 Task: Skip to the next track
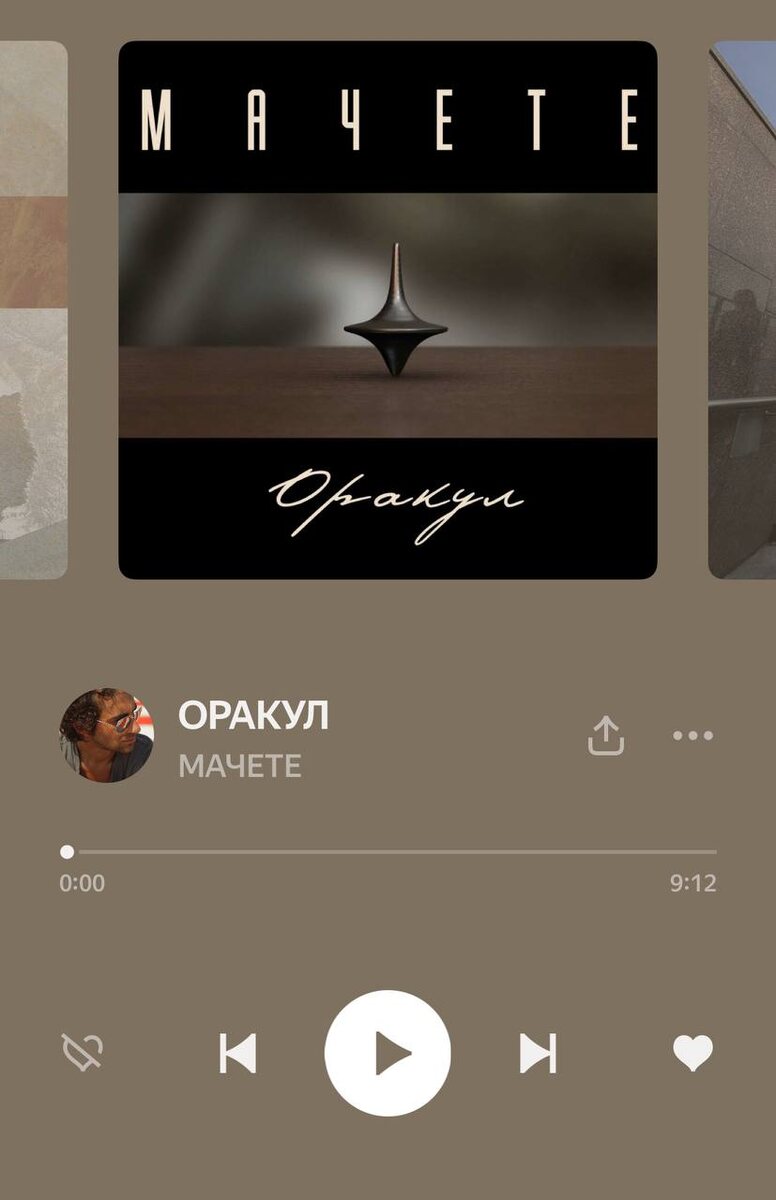tap(538, 1053)
